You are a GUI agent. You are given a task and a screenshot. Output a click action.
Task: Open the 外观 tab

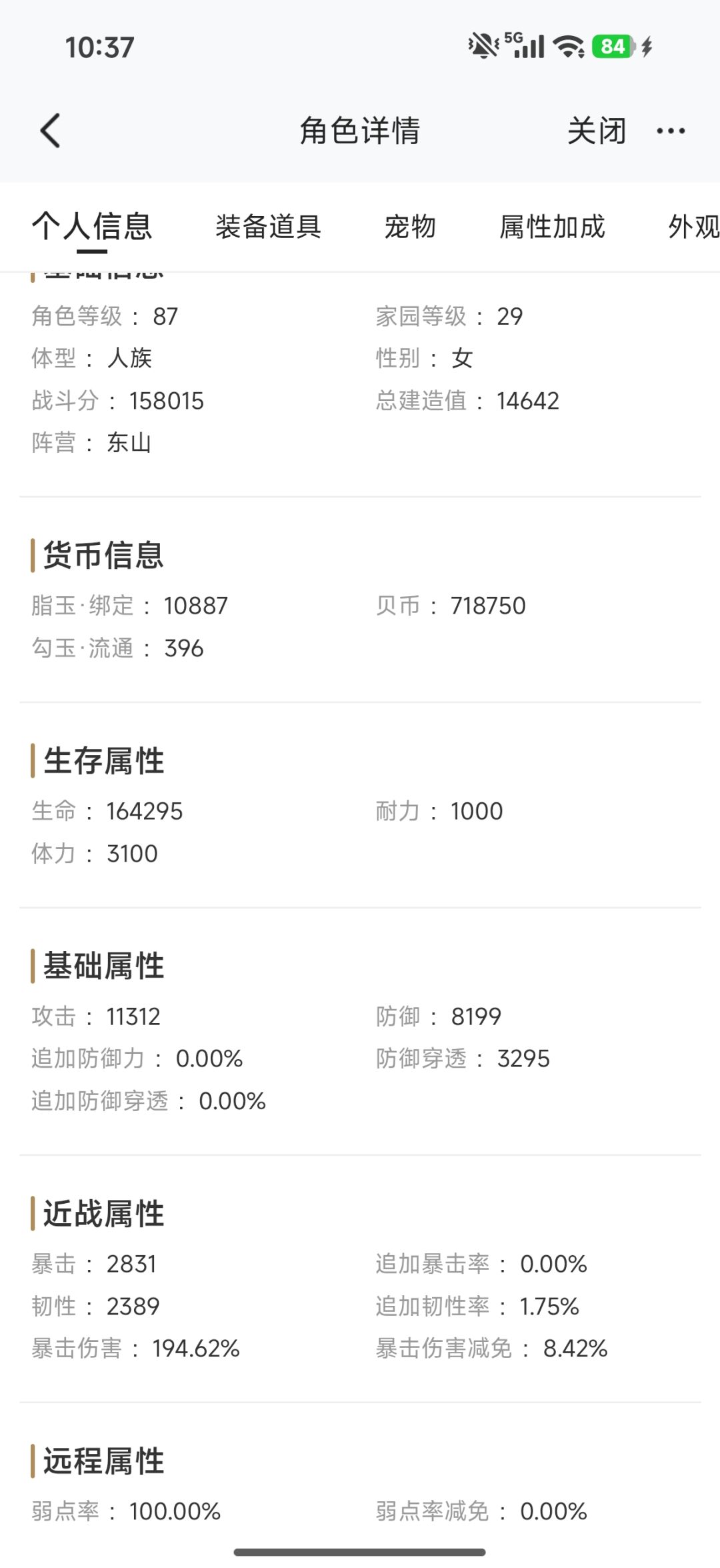(694, 226)
